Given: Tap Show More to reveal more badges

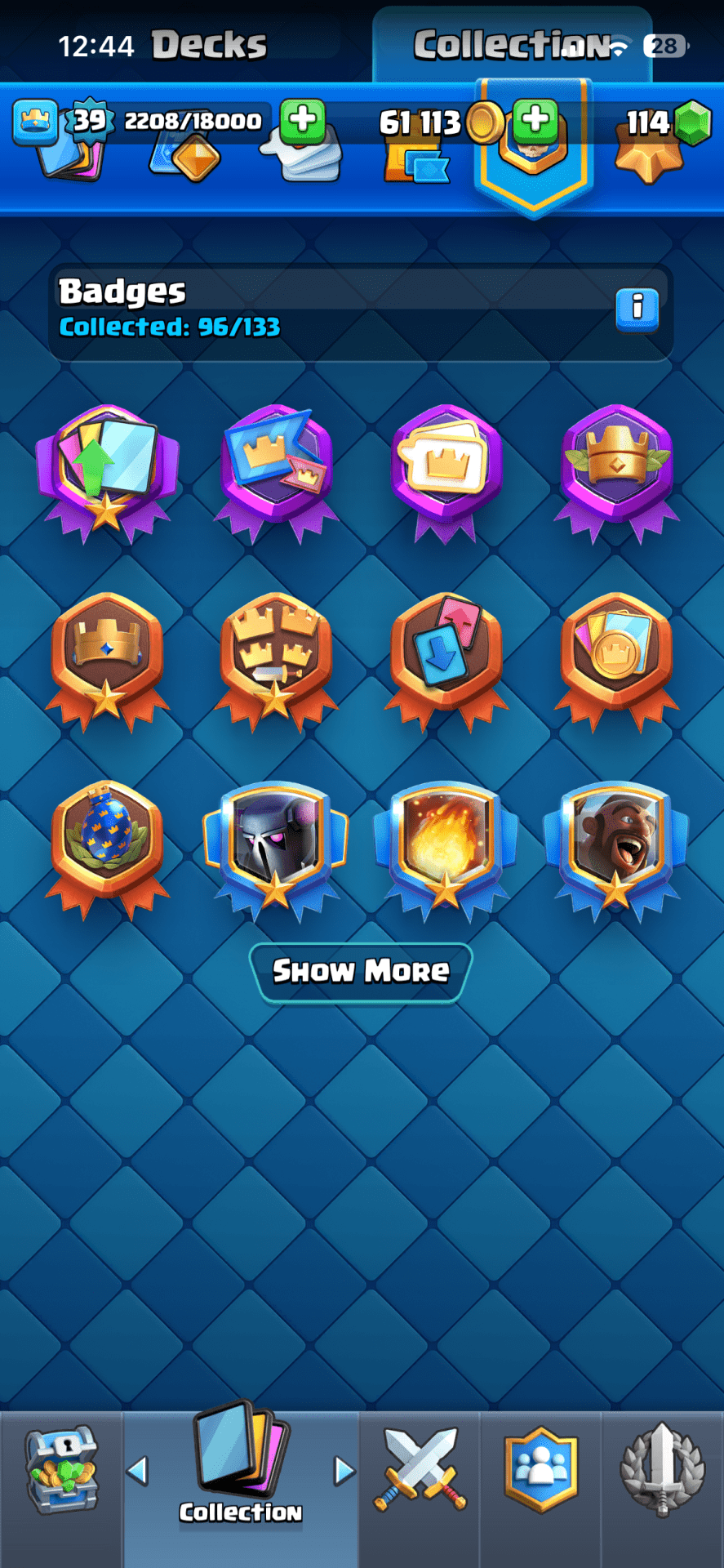Looking at the screenshot, I should tap(361, 971).
